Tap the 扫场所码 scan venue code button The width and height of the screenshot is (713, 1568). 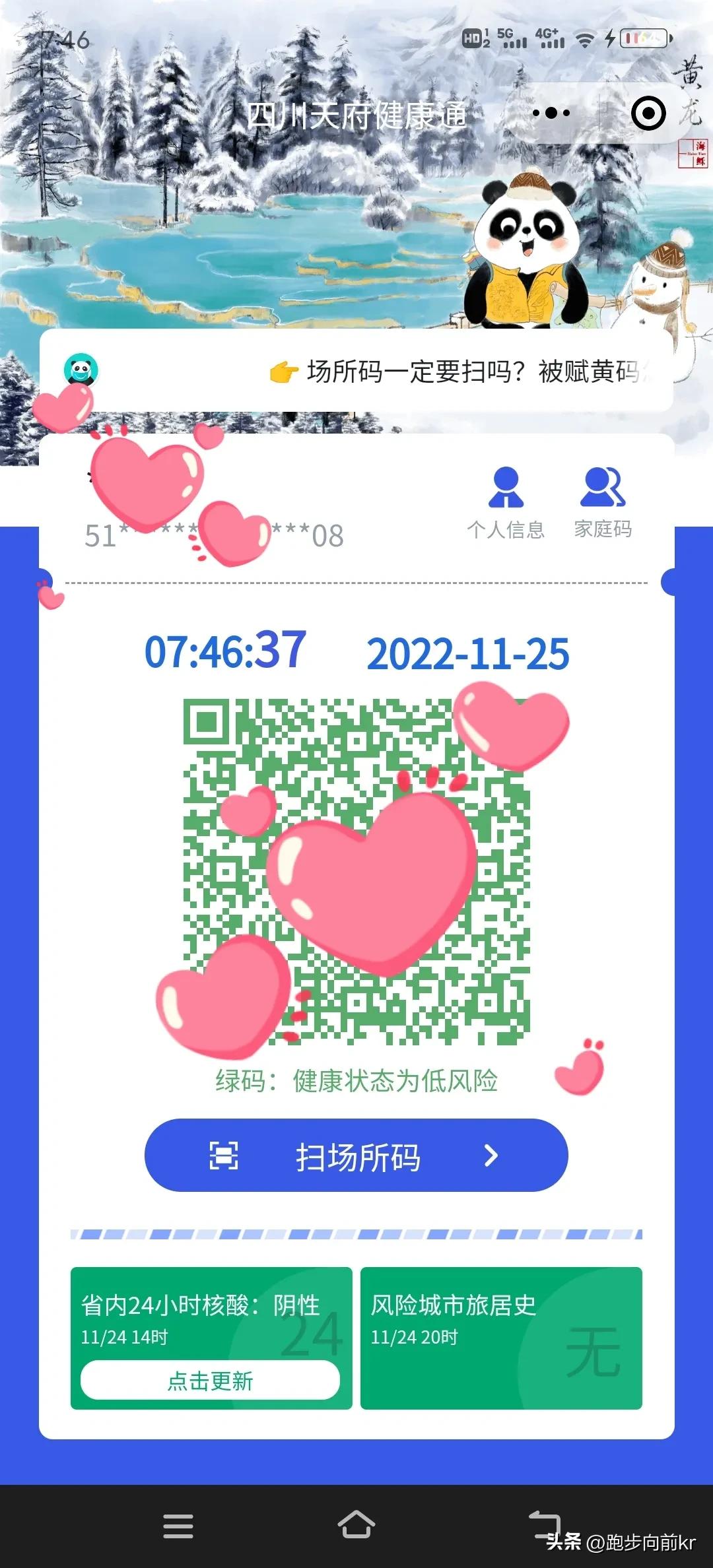356,1156
